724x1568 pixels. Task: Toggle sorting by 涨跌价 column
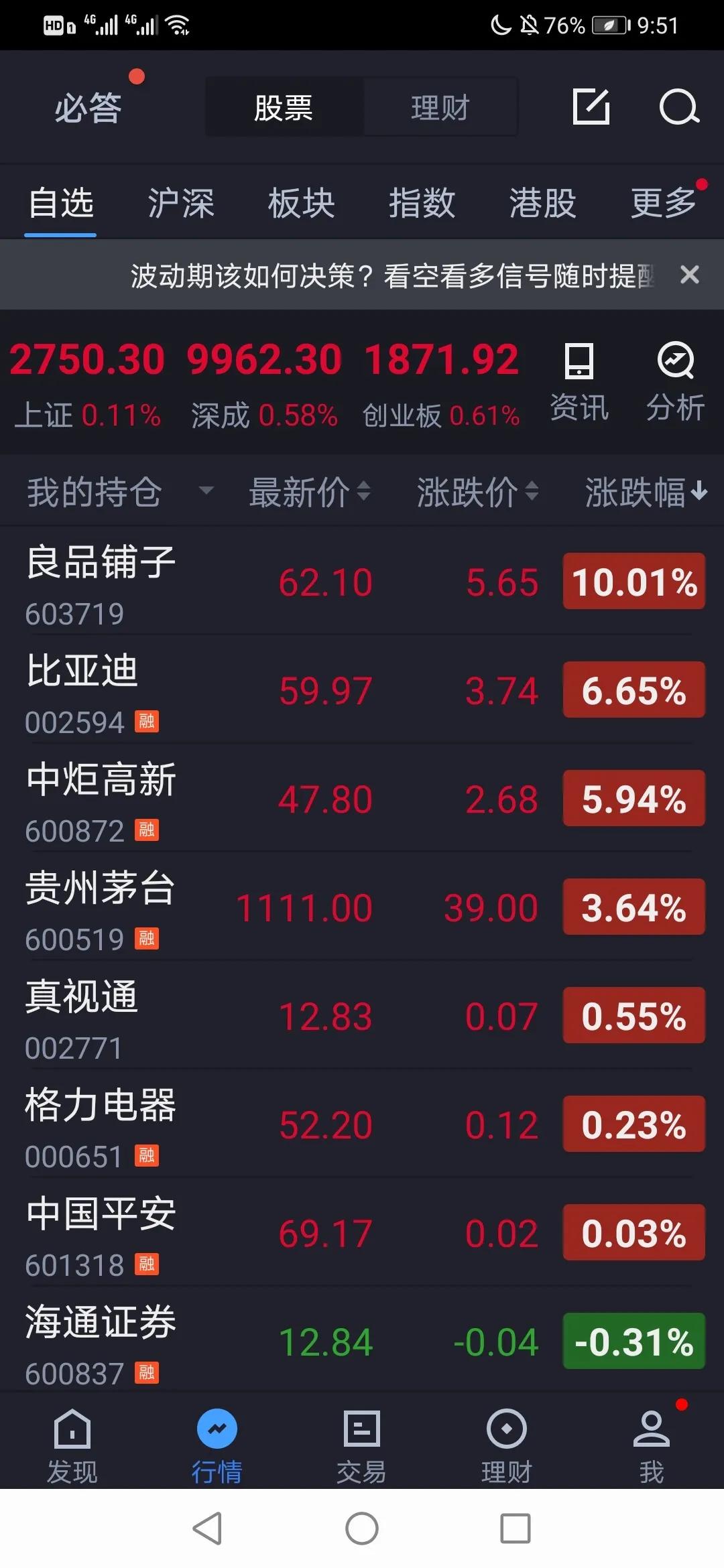coord(476,493)
